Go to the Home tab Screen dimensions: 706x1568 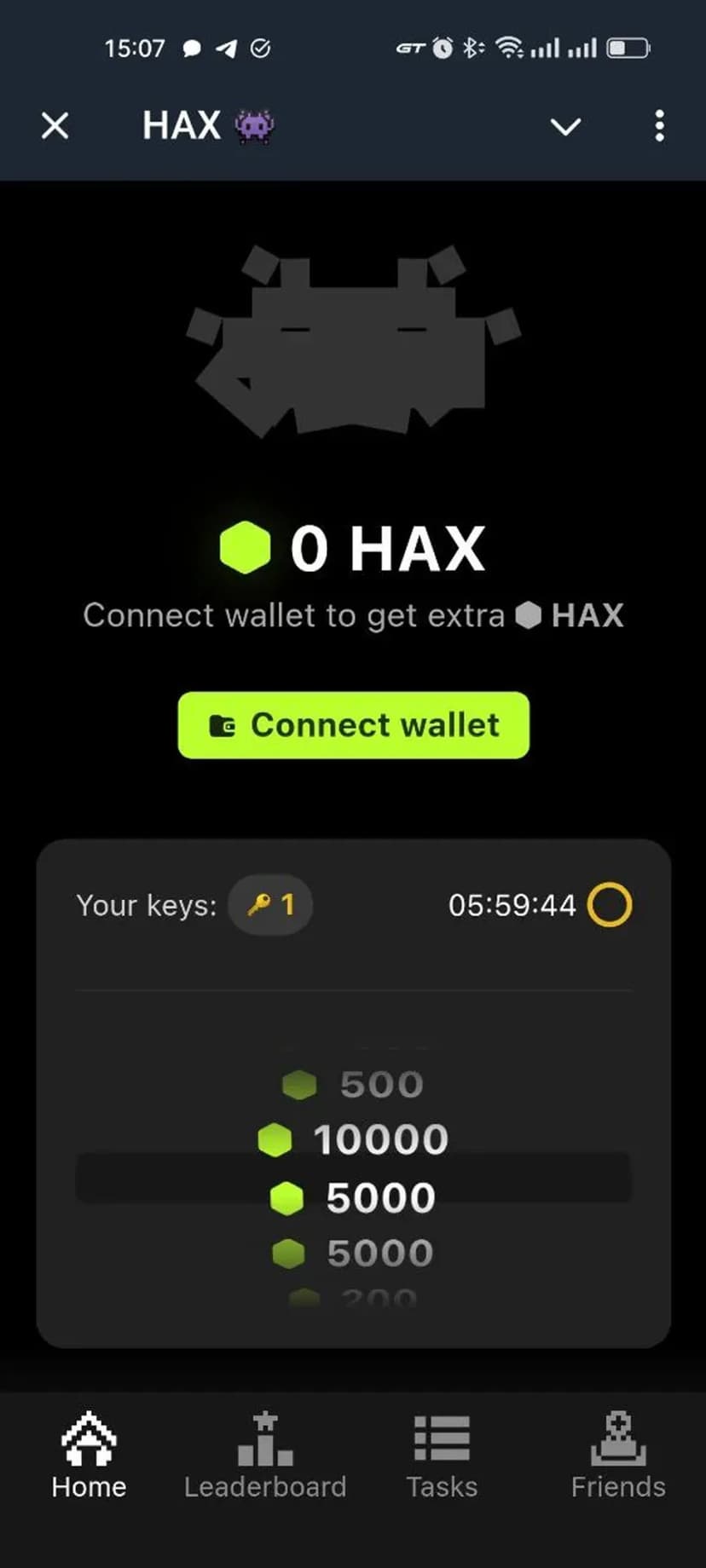pos(89,1456)
